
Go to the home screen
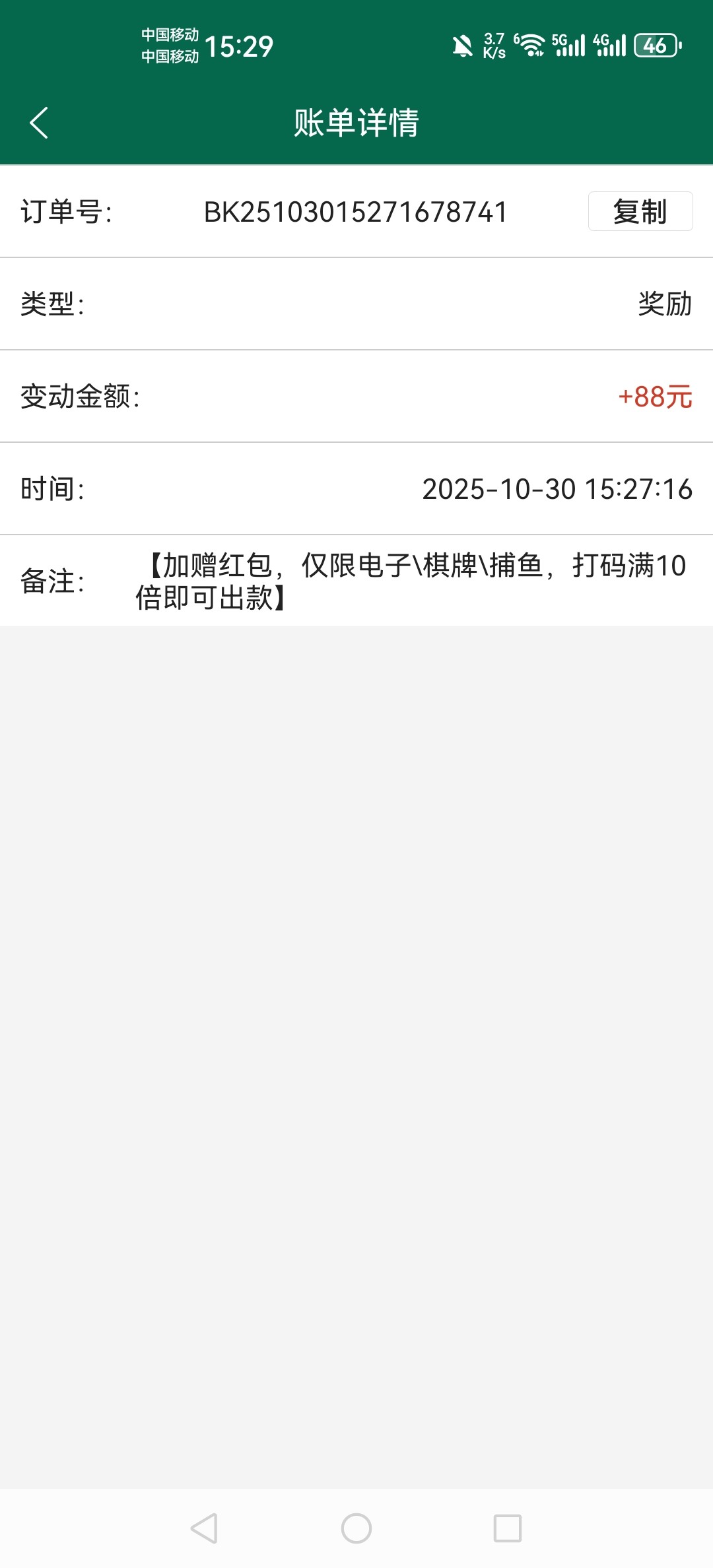click(x=356, y=1528)
